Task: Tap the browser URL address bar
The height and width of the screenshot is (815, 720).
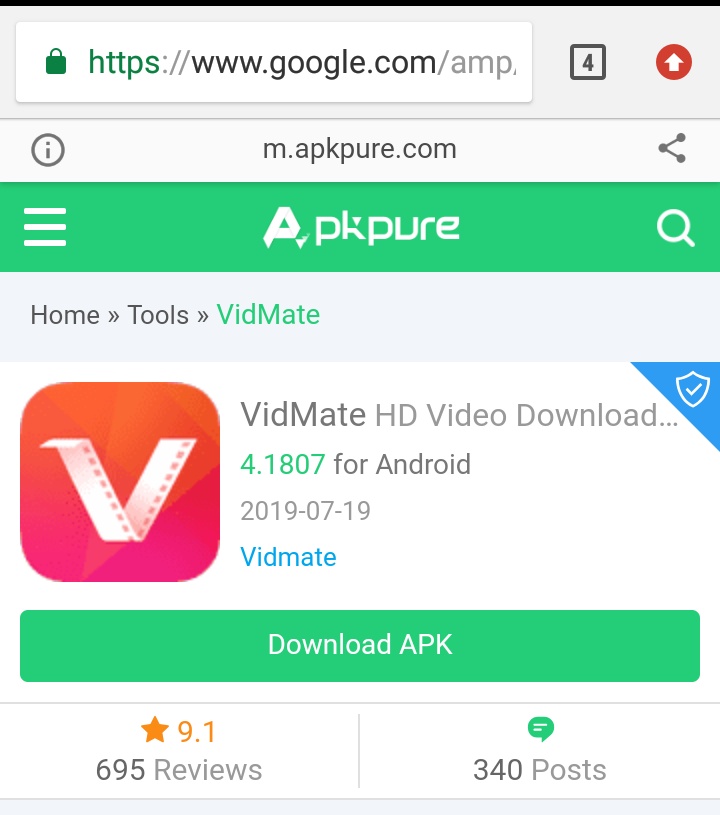Action: click(x=274, y=62)
